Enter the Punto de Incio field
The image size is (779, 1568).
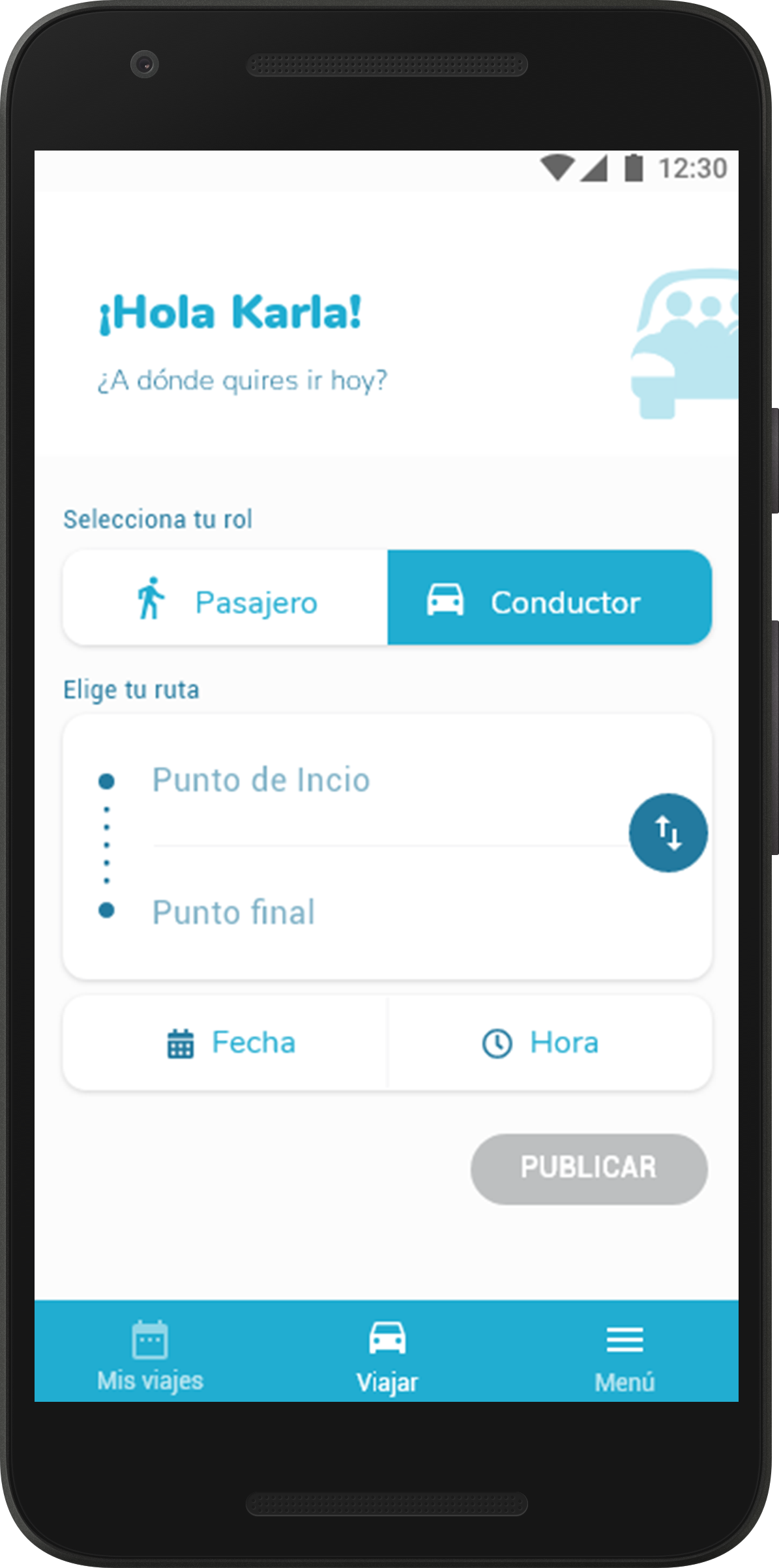[385, 780]
